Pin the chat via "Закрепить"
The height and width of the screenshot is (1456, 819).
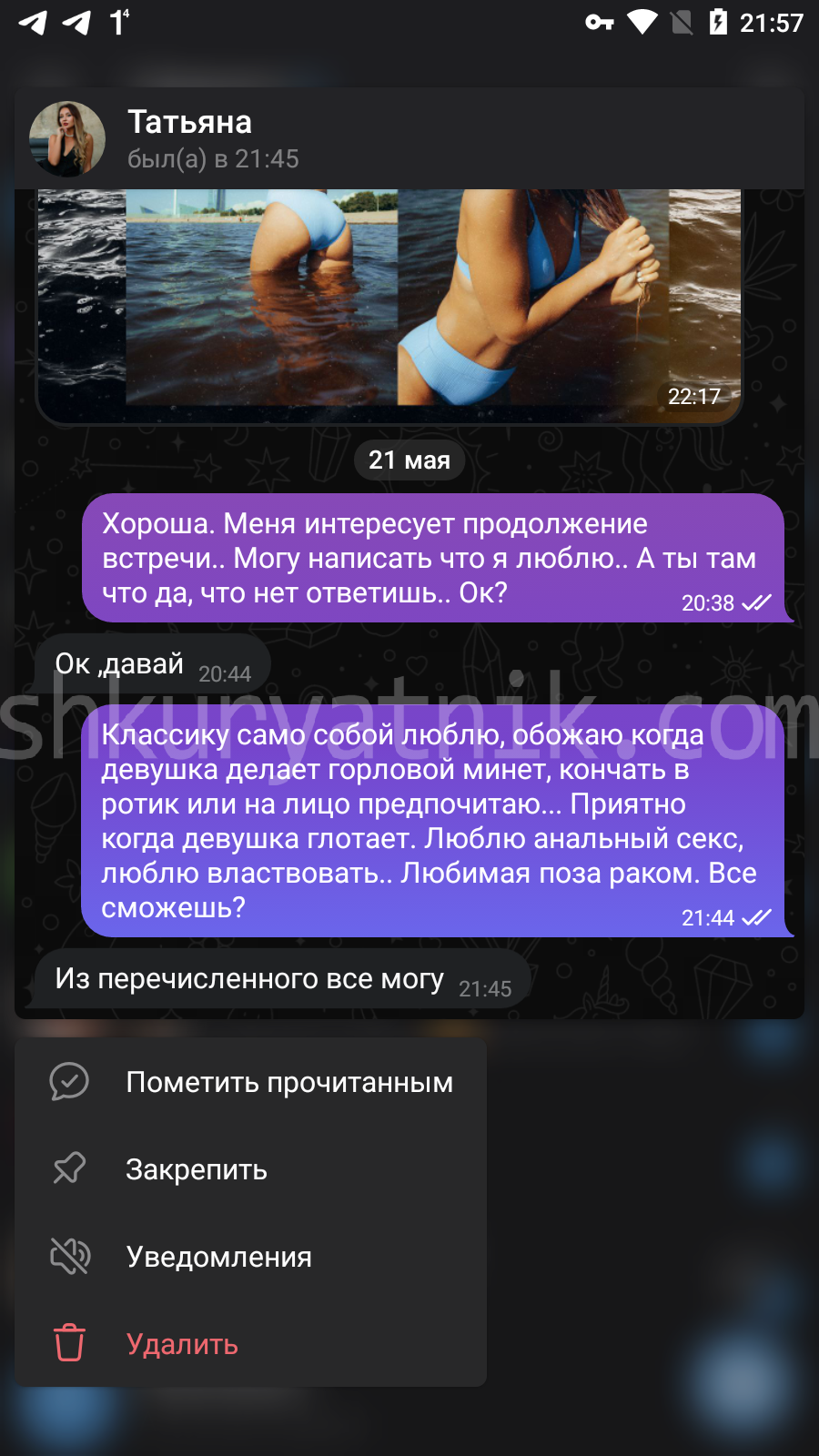(250, 1169)
